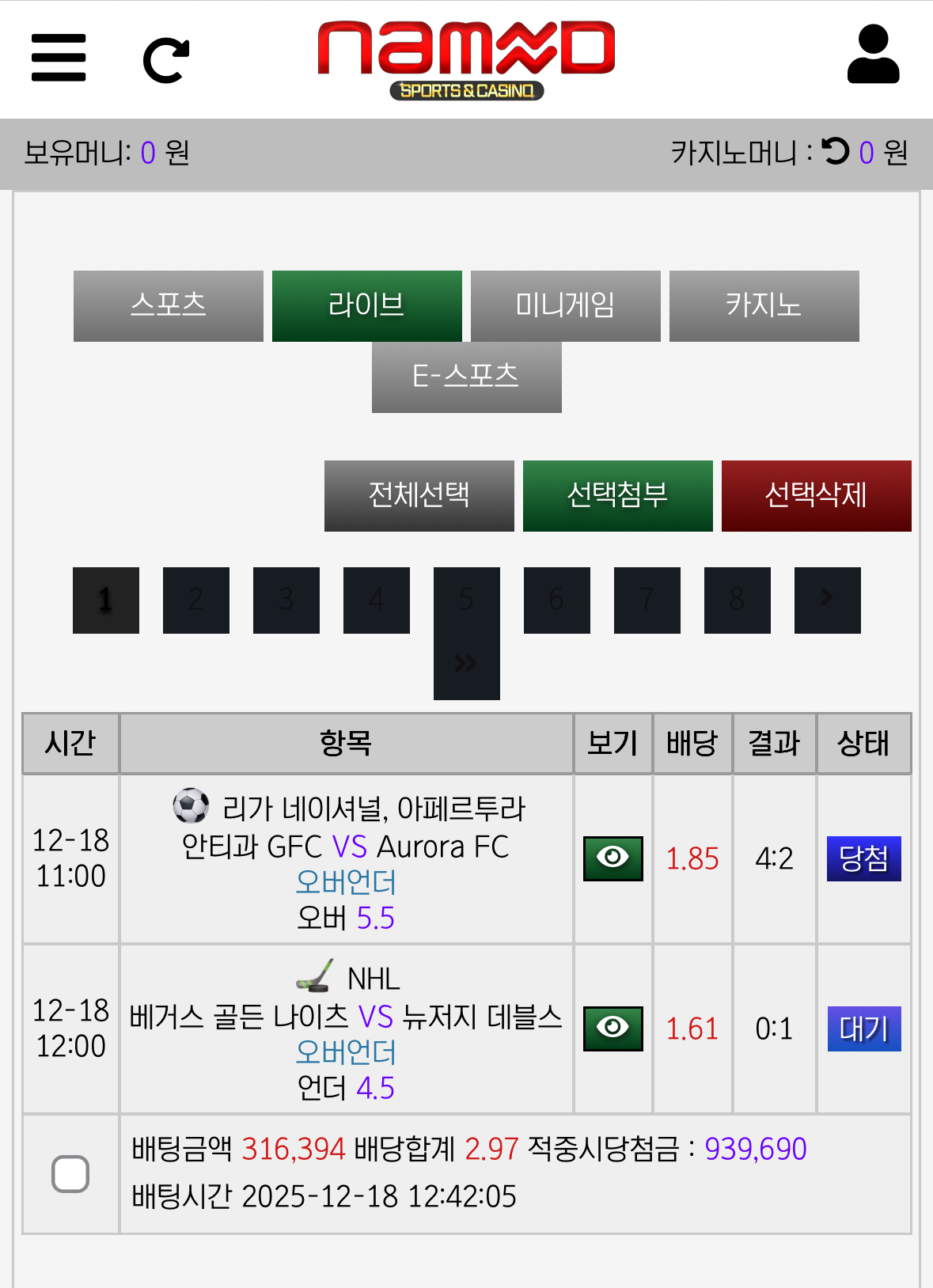
Task: Delete selected bets with 선택삭제
Action: [x=817, y=496]
